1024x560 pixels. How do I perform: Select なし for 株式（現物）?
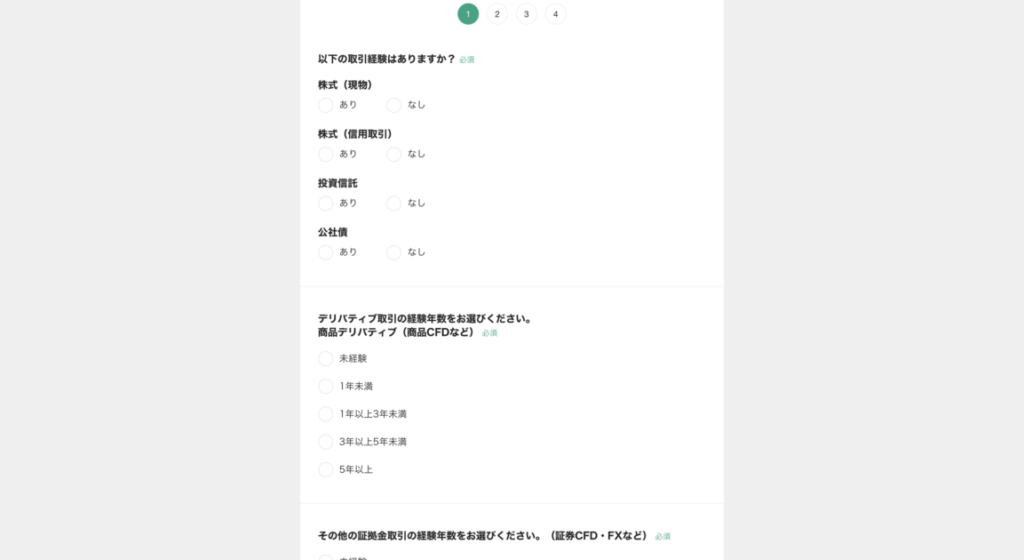point(394,105)
